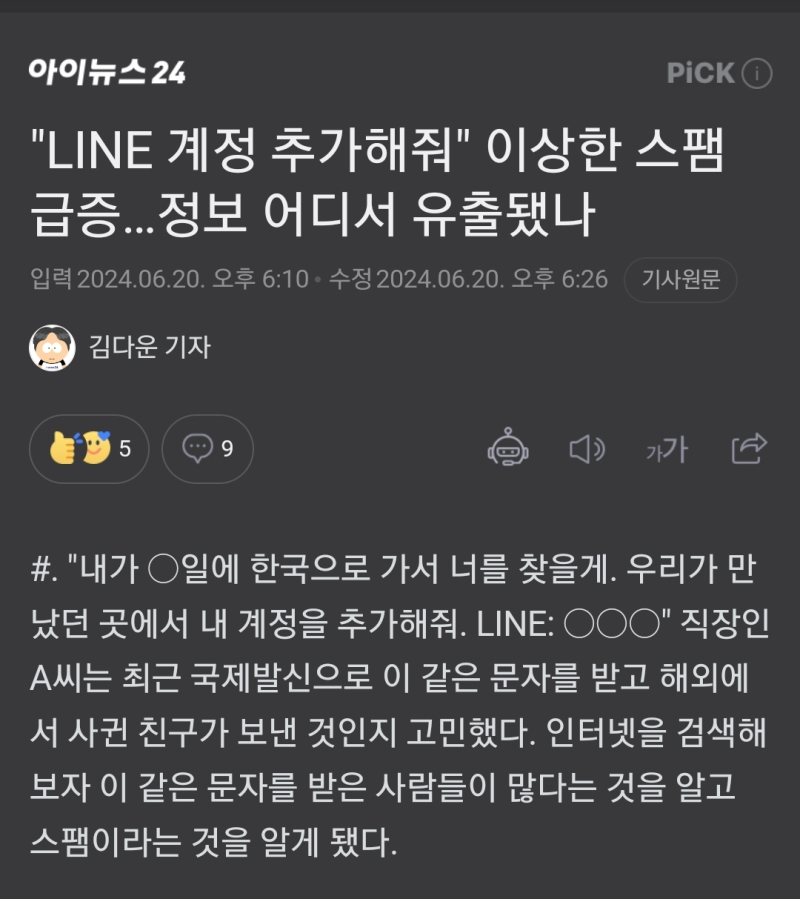Open the 기사원문 original article button
800x899 pixels.
(x=680, y=280)
